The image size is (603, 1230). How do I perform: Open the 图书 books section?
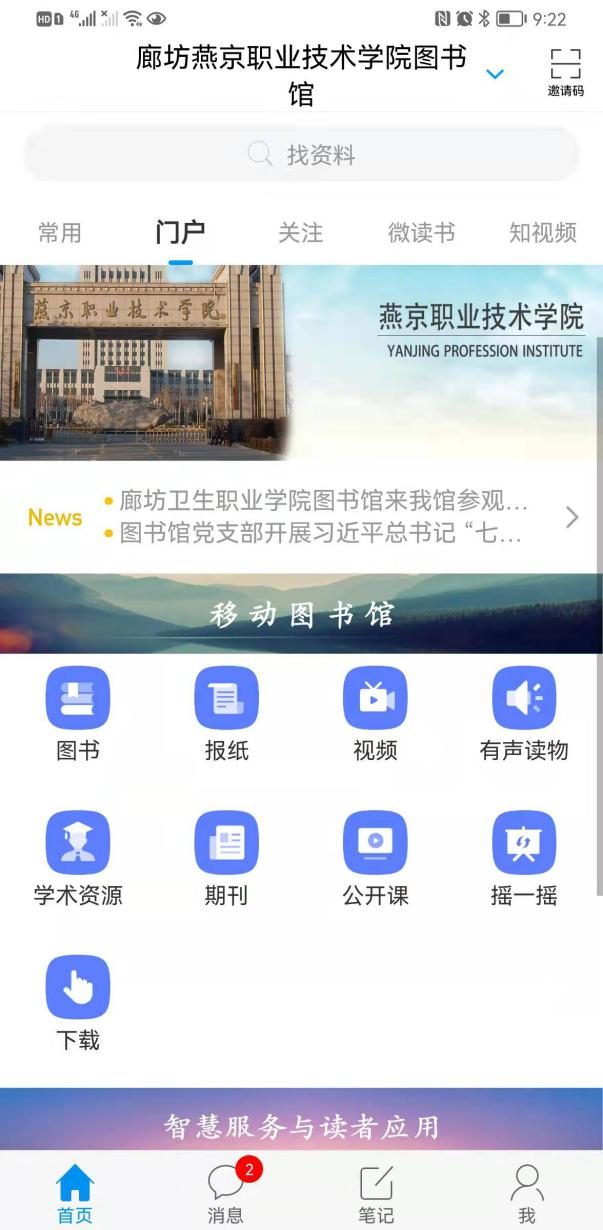78,712
